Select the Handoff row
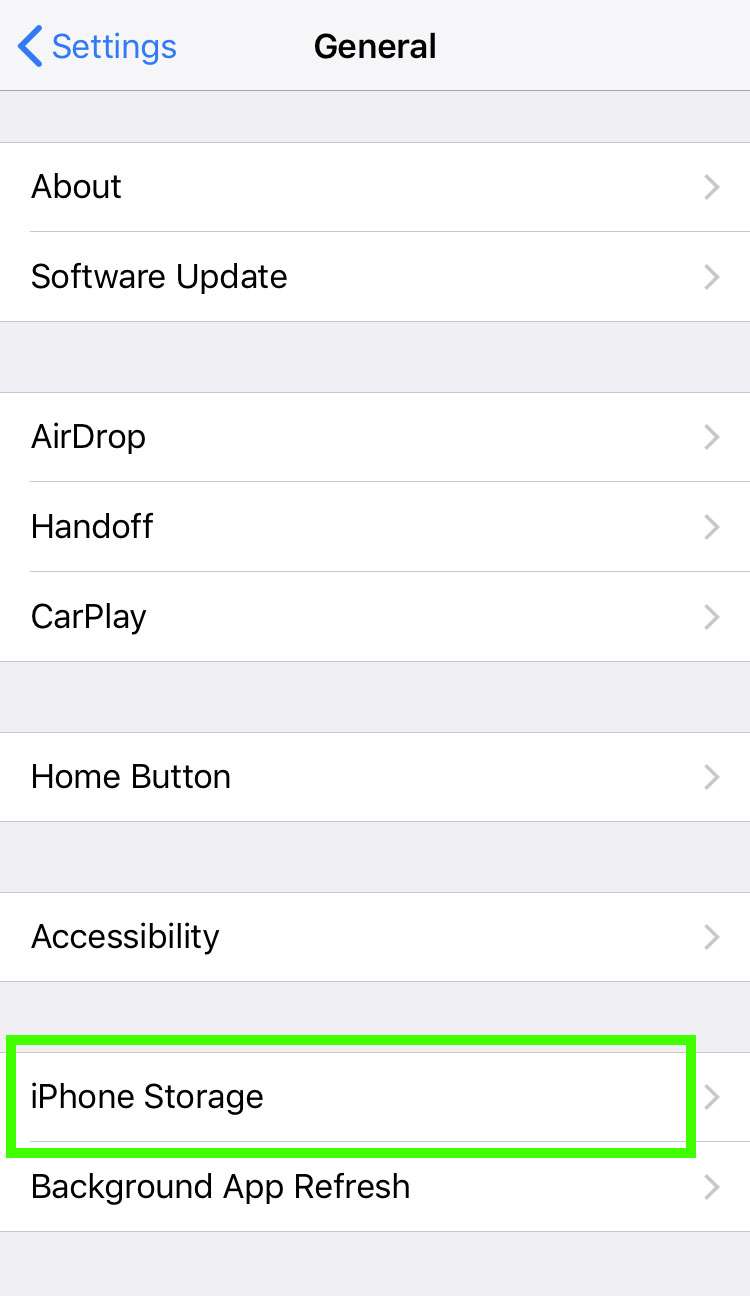Image resolution: width=750 pixels, height=1296 pixels. (375, 527)
